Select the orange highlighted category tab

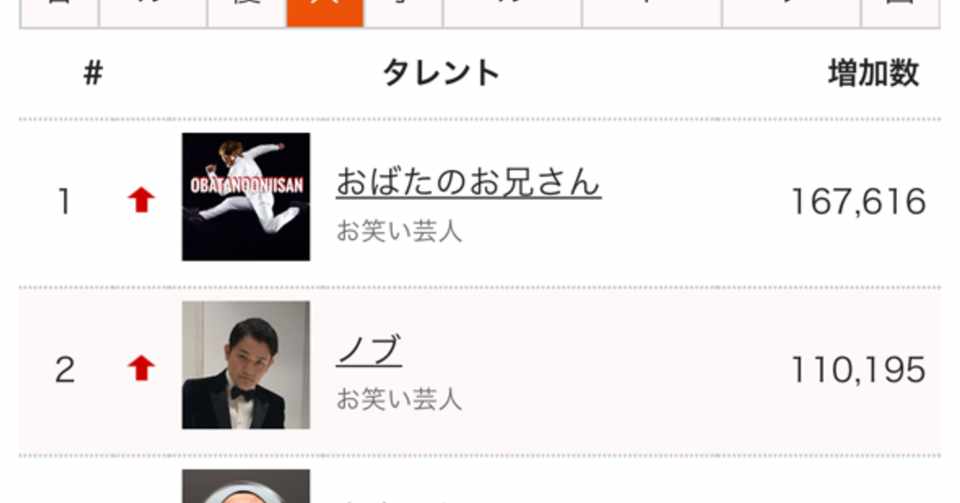coord(325,12)
